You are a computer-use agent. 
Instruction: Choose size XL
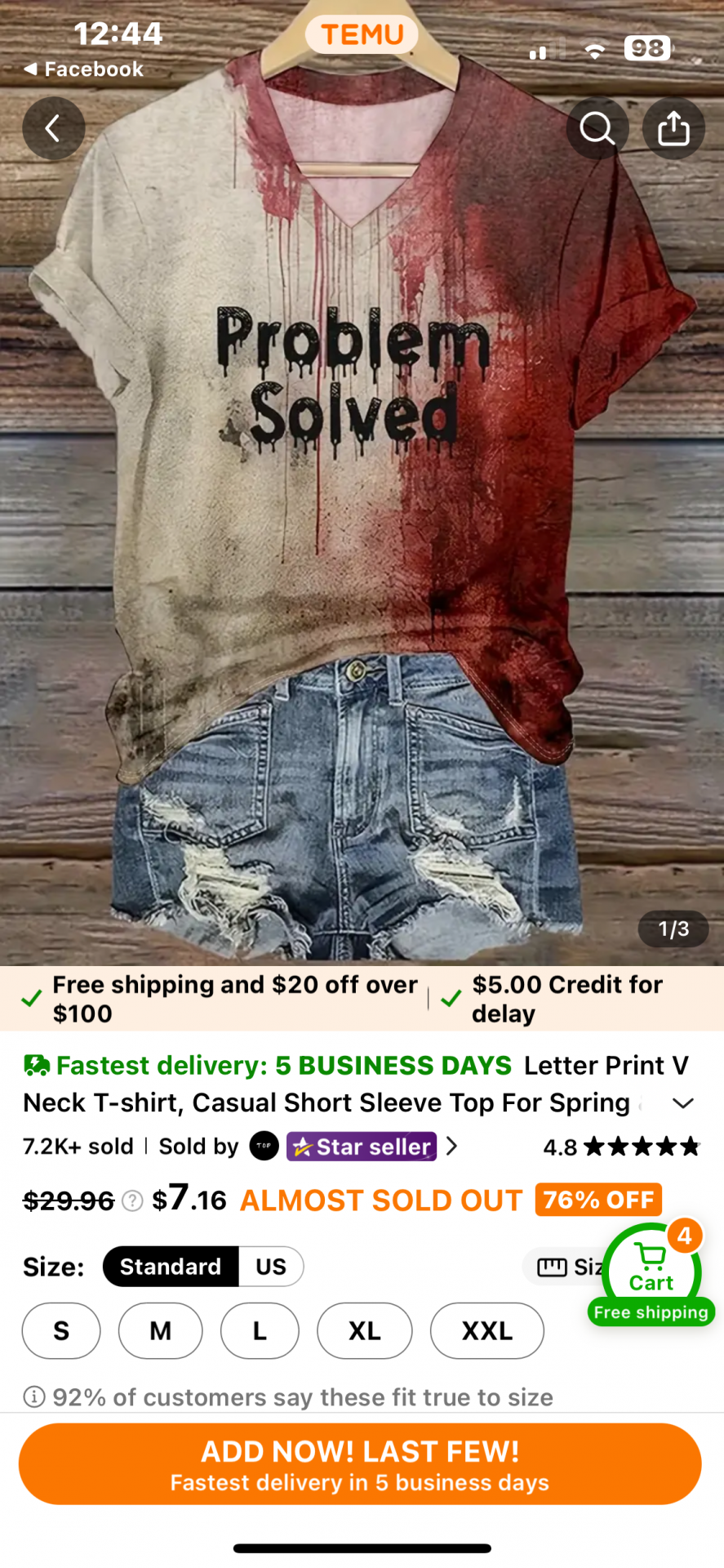tap(365, 1331)
